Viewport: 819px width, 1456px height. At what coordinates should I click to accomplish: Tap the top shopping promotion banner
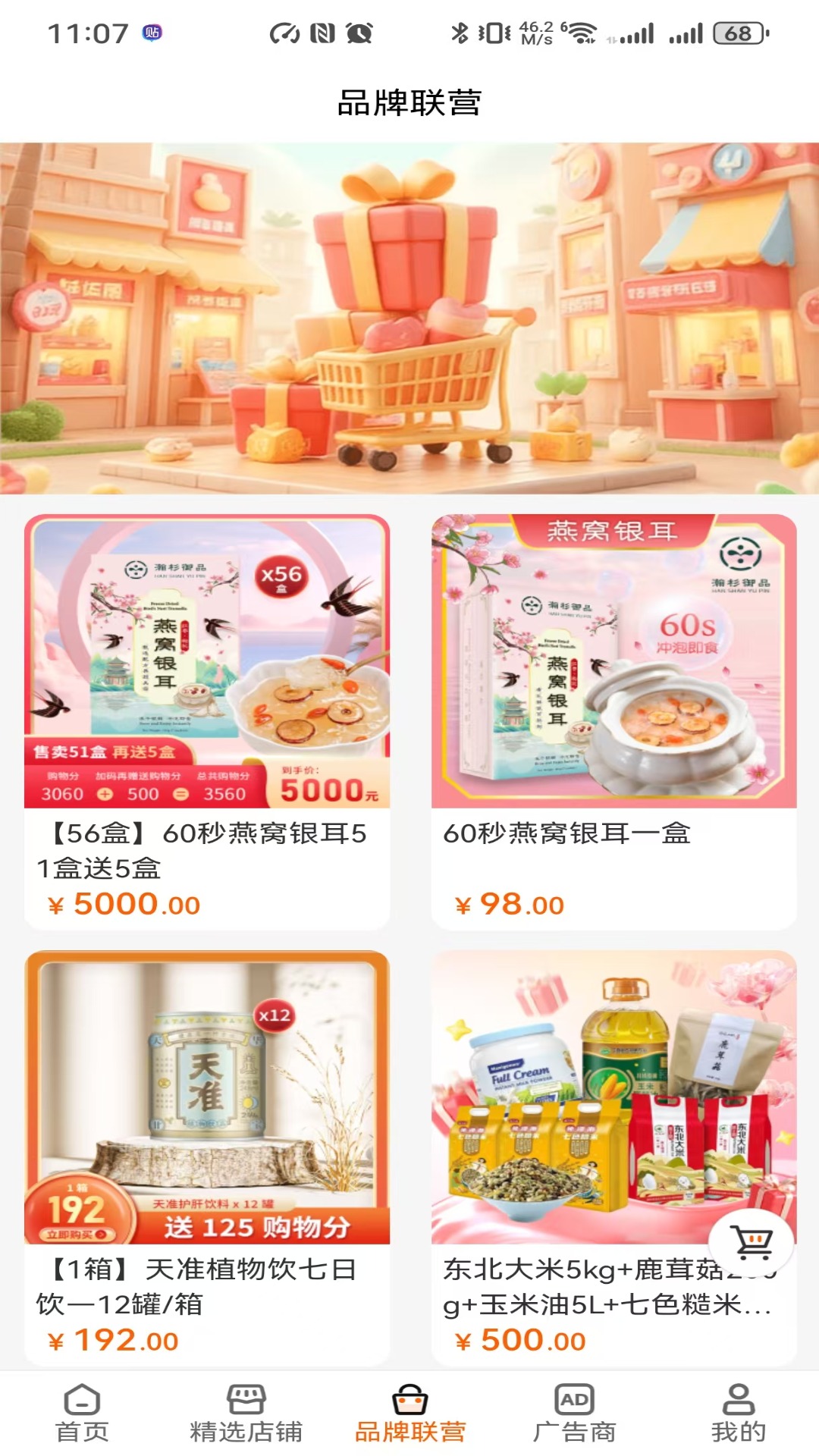pos(409,318)
